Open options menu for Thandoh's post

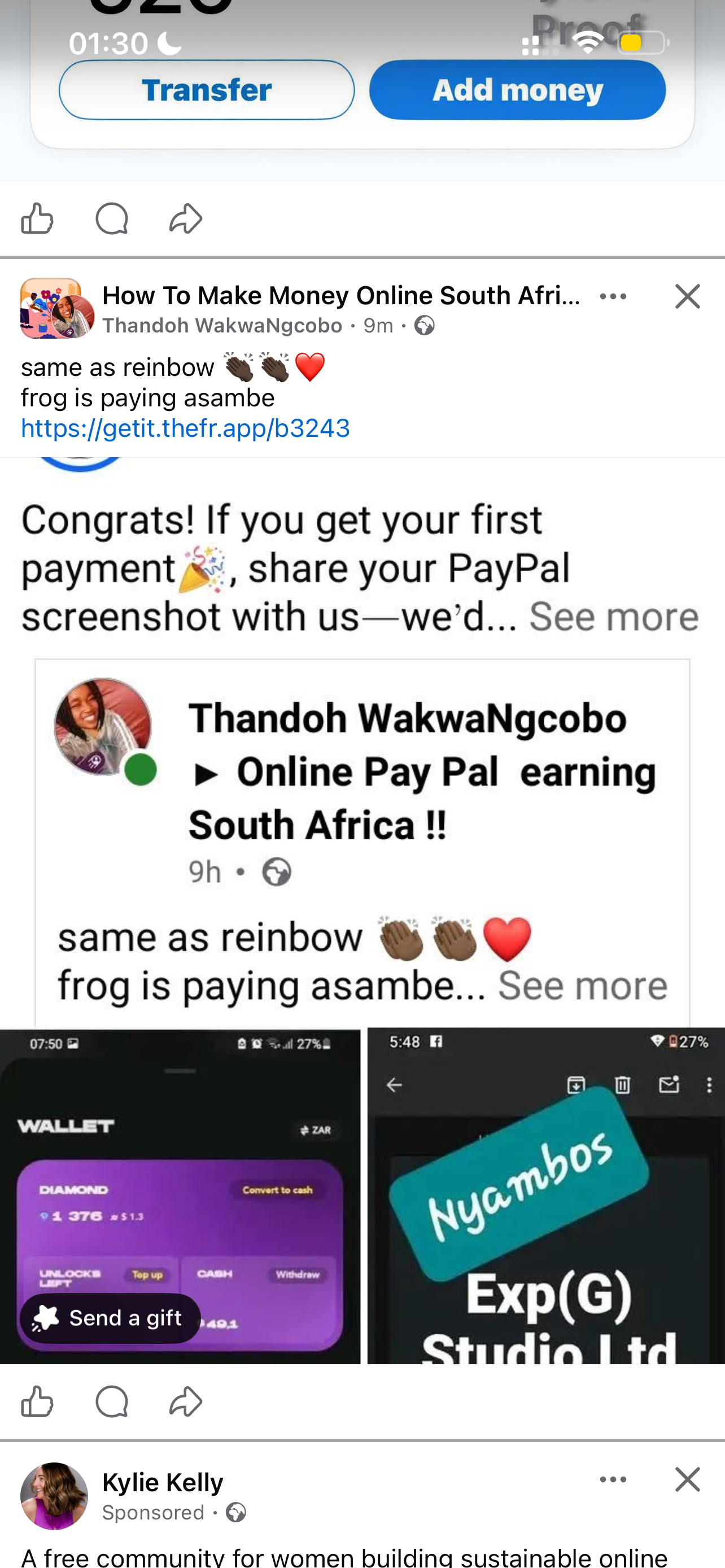point(613,296)
